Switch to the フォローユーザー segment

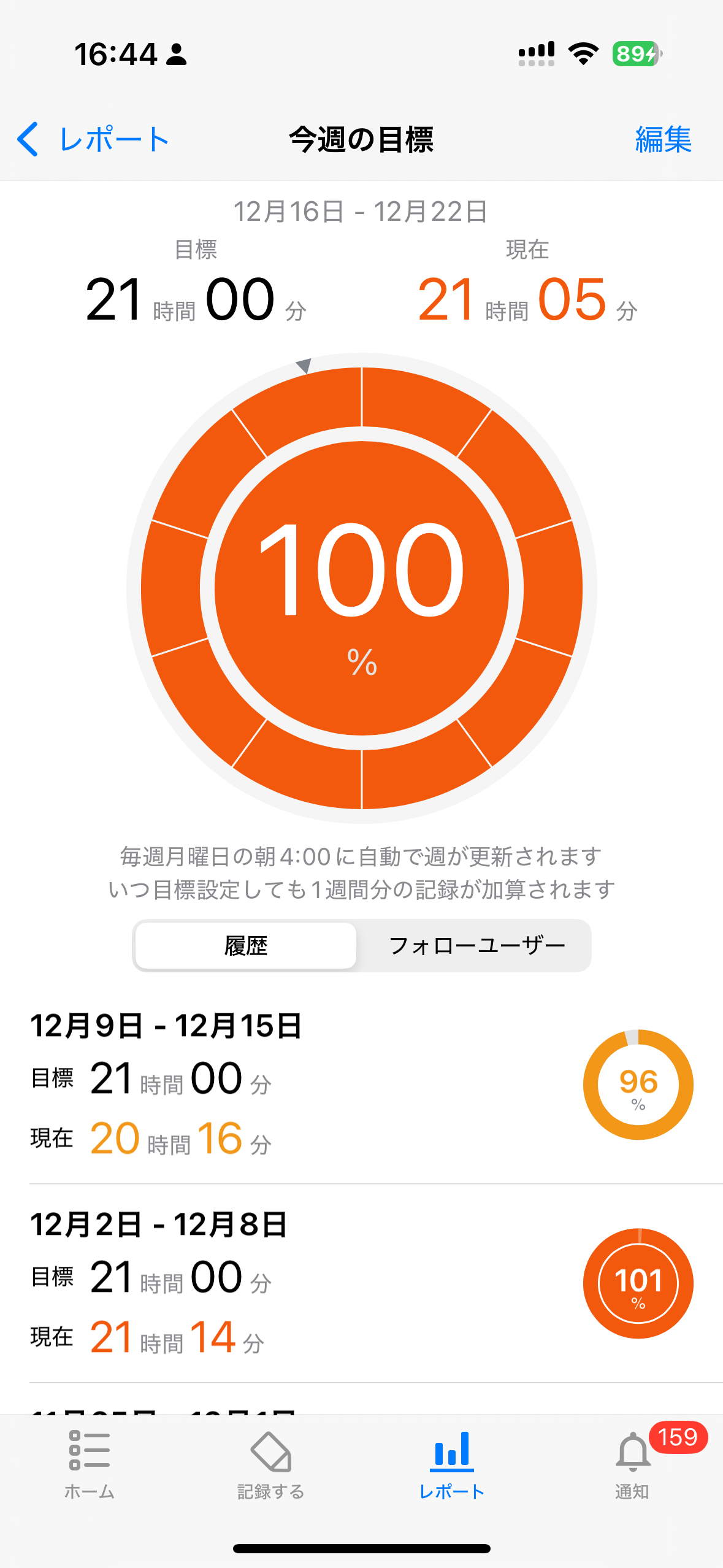pyautogui.click(x=476, y=945)
